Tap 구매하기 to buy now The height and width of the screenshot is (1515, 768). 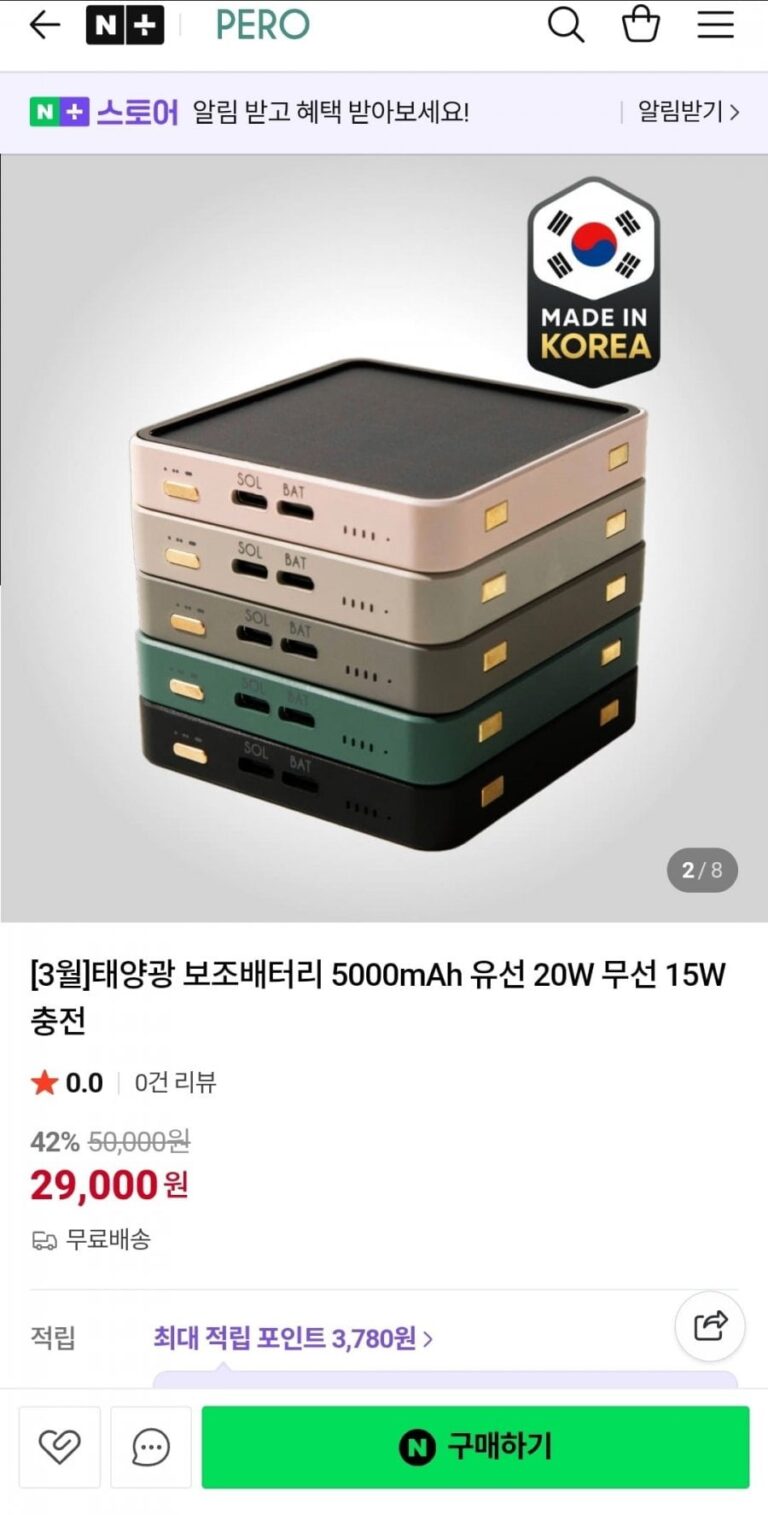click(x=475, y=1447)
